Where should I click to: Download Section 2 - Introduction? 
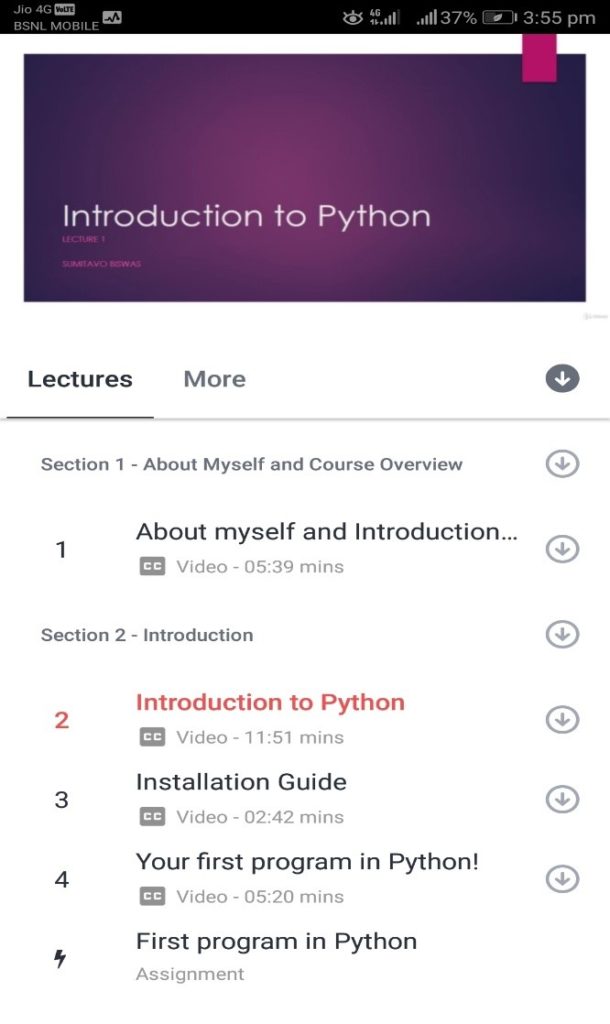click(x=562, y=634)
